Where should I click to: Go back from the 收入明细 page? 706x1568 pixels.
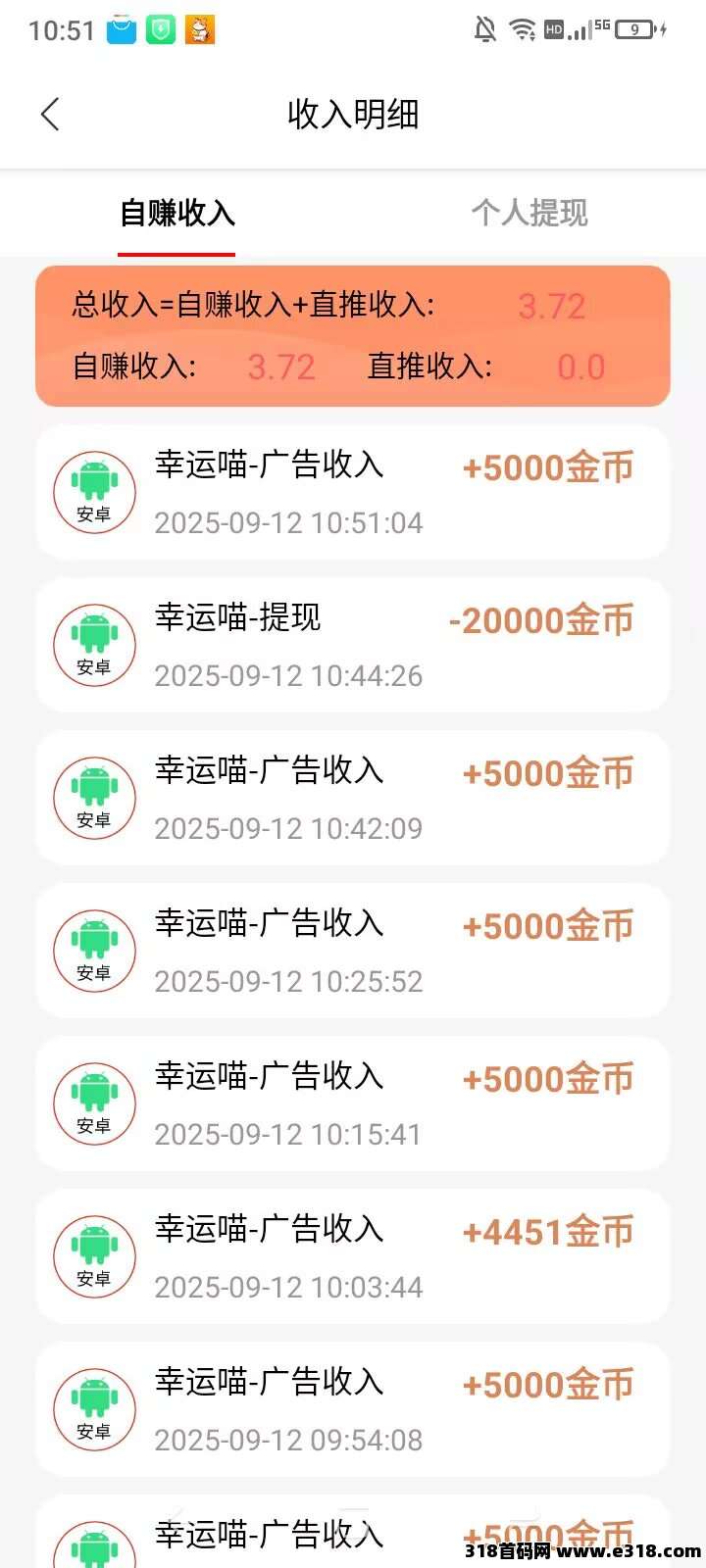[51, 115]
